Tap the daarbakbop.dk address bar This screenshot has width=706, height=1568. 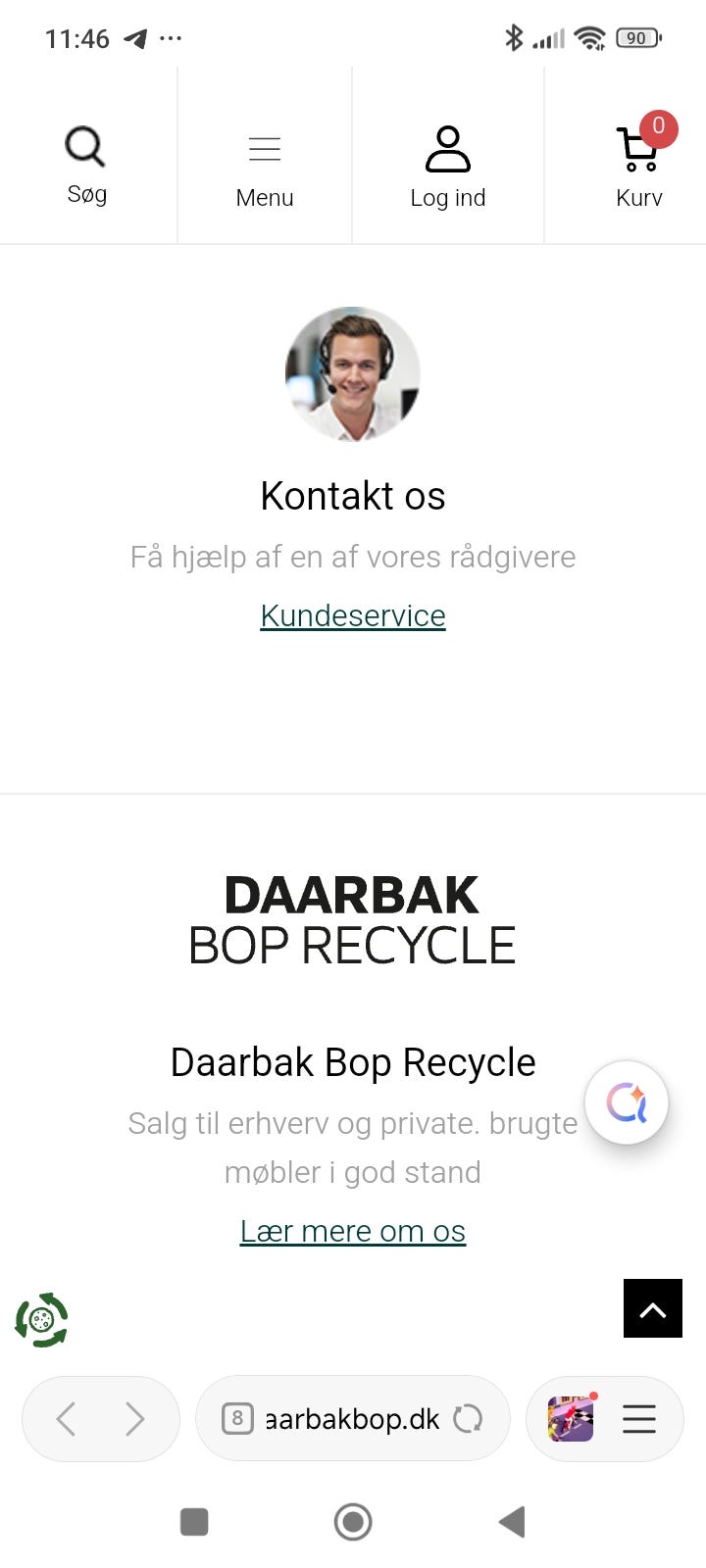tap(352, 1418)
